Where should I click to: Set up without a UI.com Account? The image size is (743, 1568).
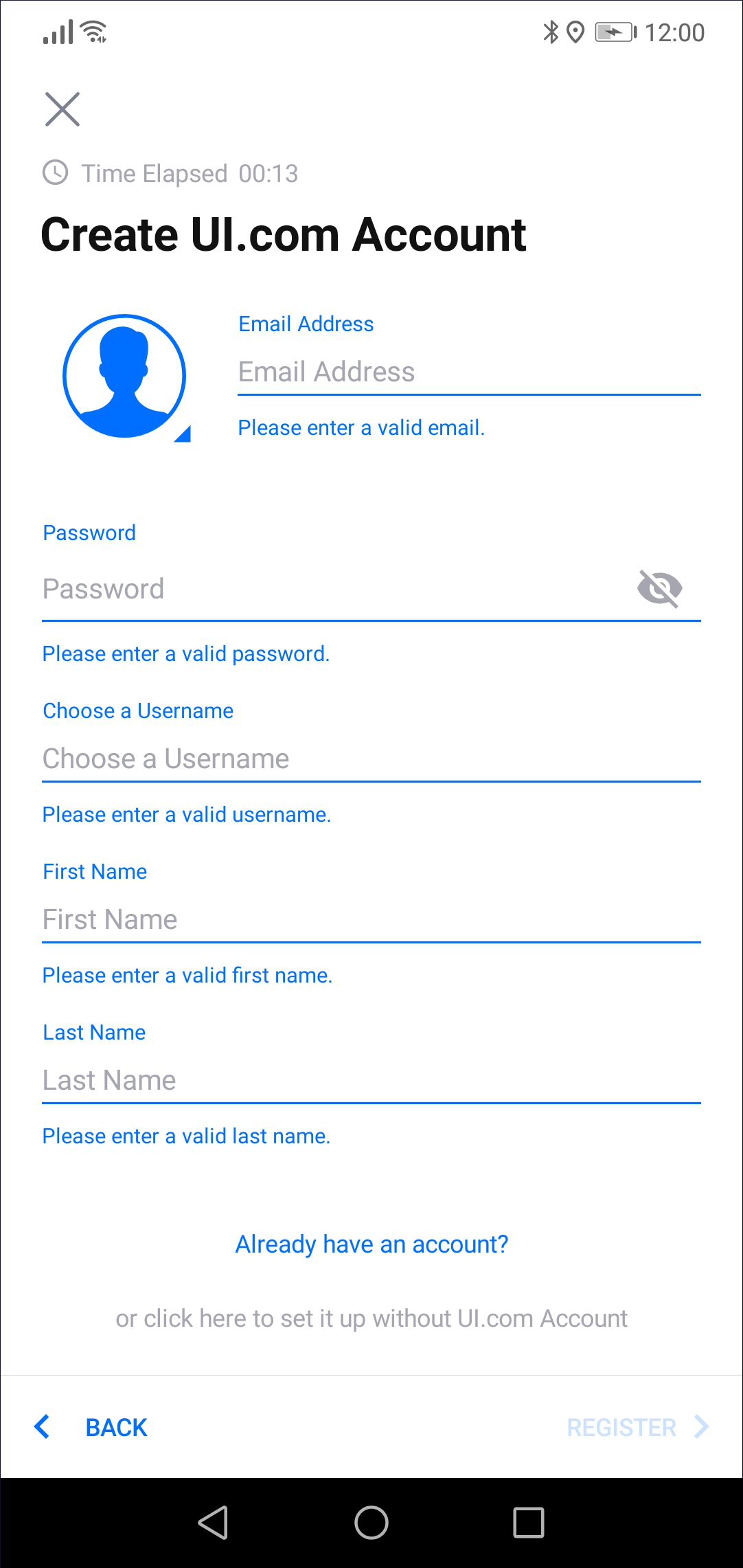tap(371, 1319)
